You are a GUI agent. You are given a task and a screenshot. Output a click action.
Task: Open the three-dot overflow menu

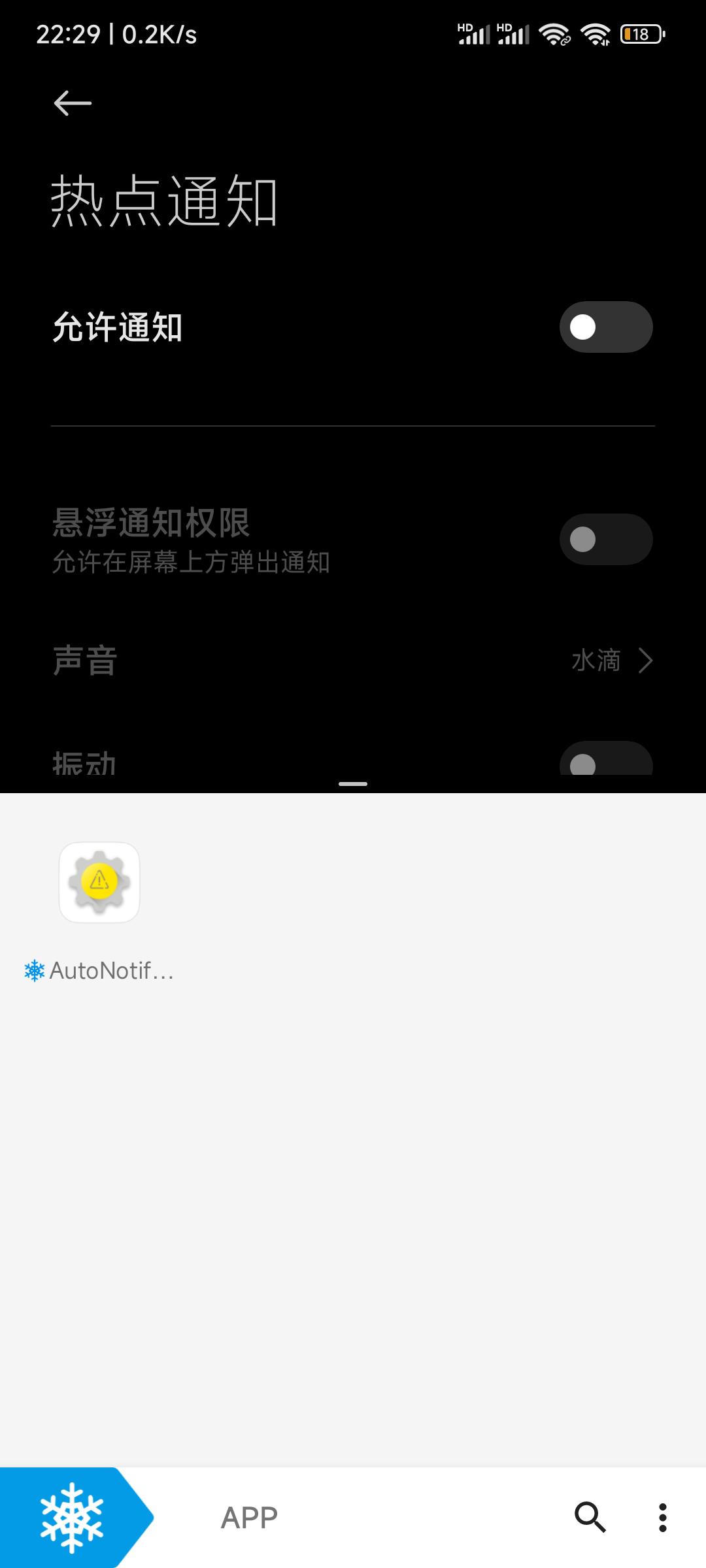[x=662, y=1517]
